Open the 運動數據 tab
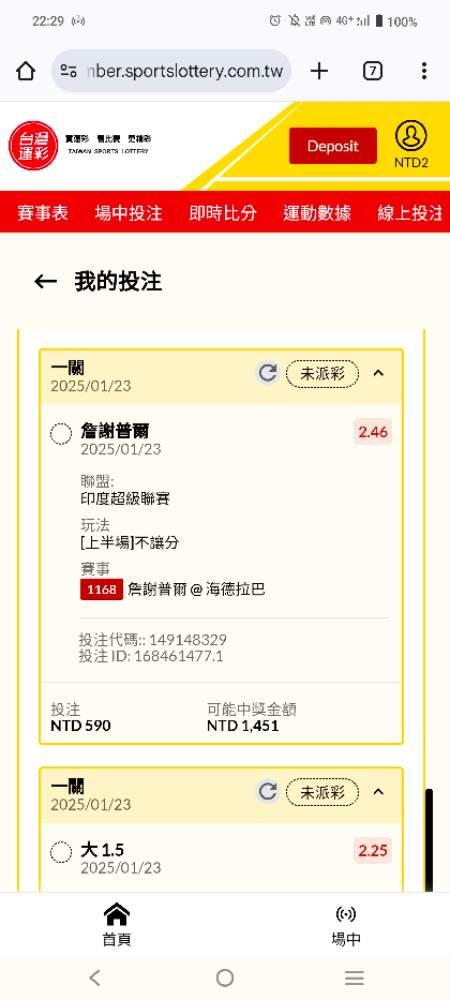The width and height of the screenshot is (450, 1000). point(317,213)
